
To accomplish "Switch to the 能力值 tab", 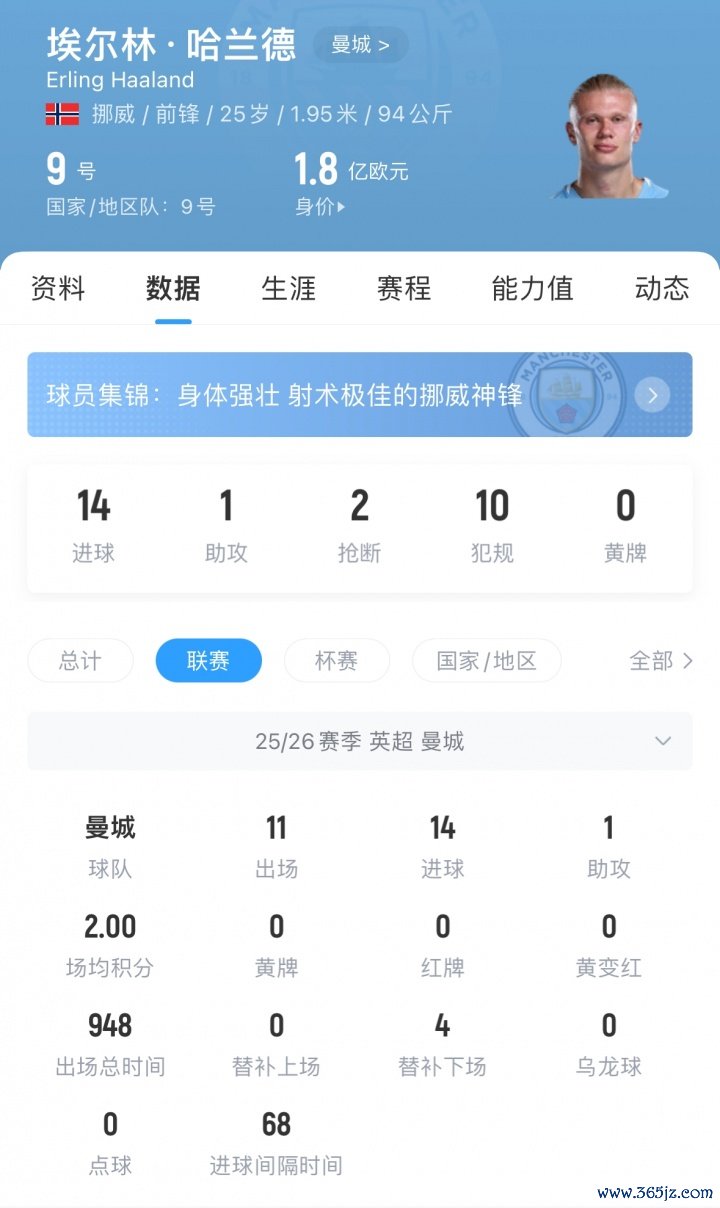I will click(532, 288).
